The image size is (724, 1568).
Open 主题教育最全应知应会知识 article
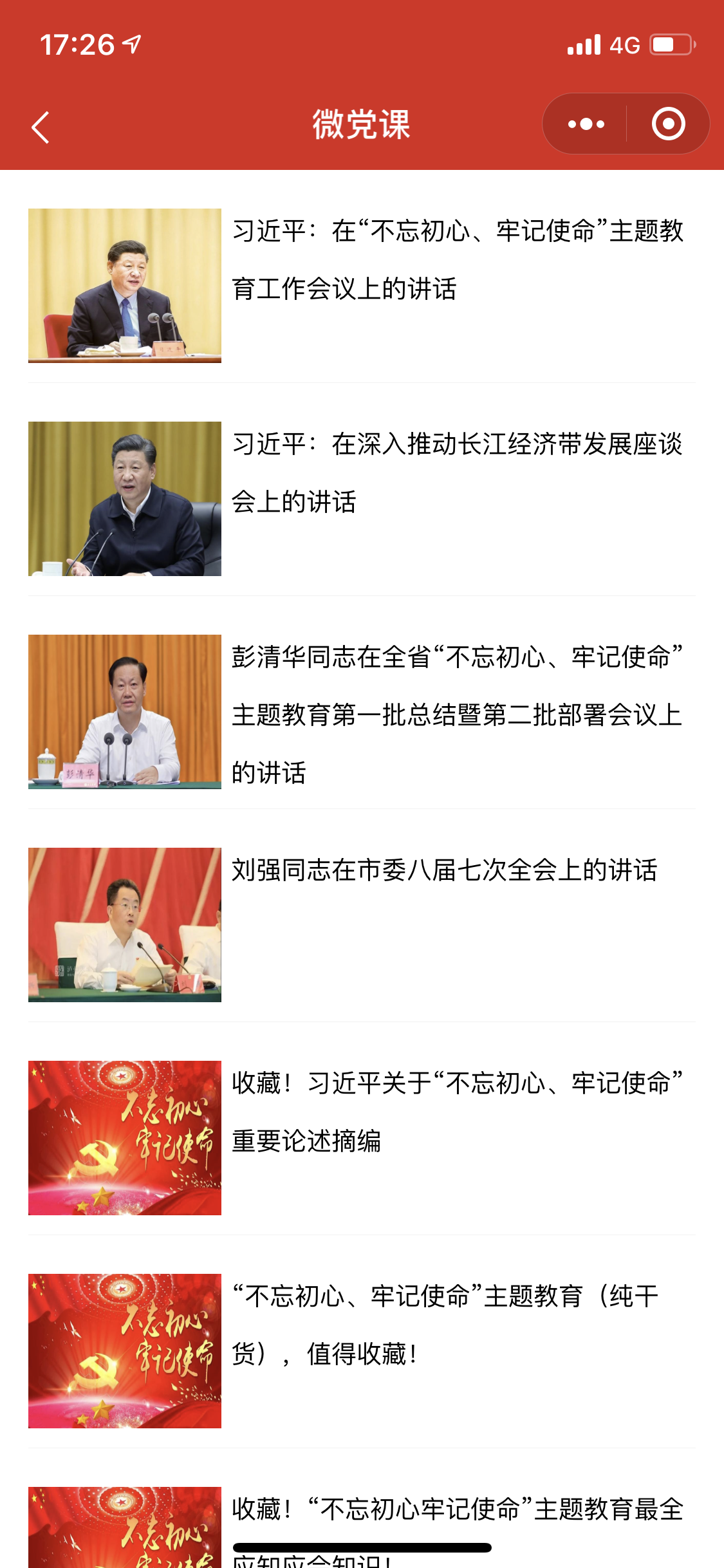click(x=362, y=1527)
